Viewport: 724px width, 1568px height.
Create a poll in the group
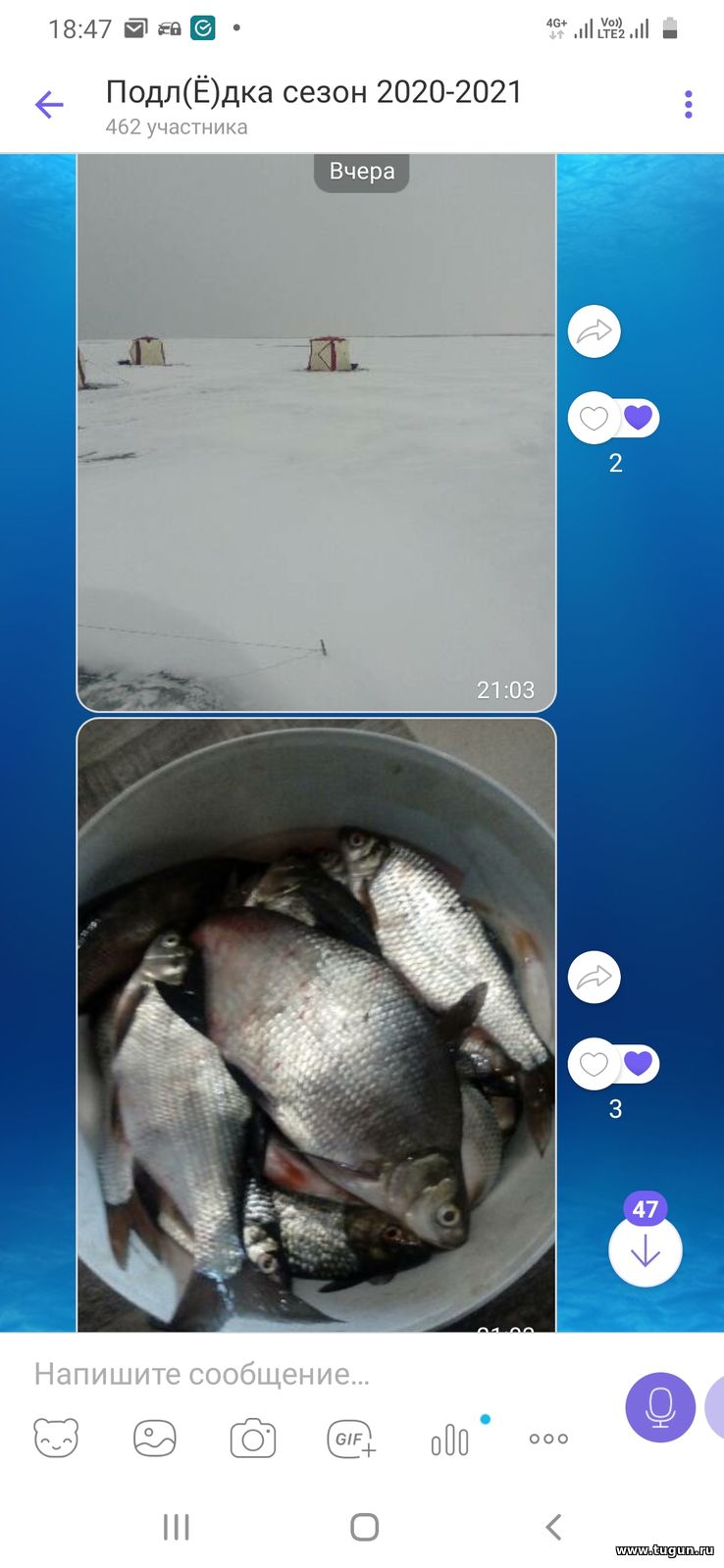pos(449,1440)
